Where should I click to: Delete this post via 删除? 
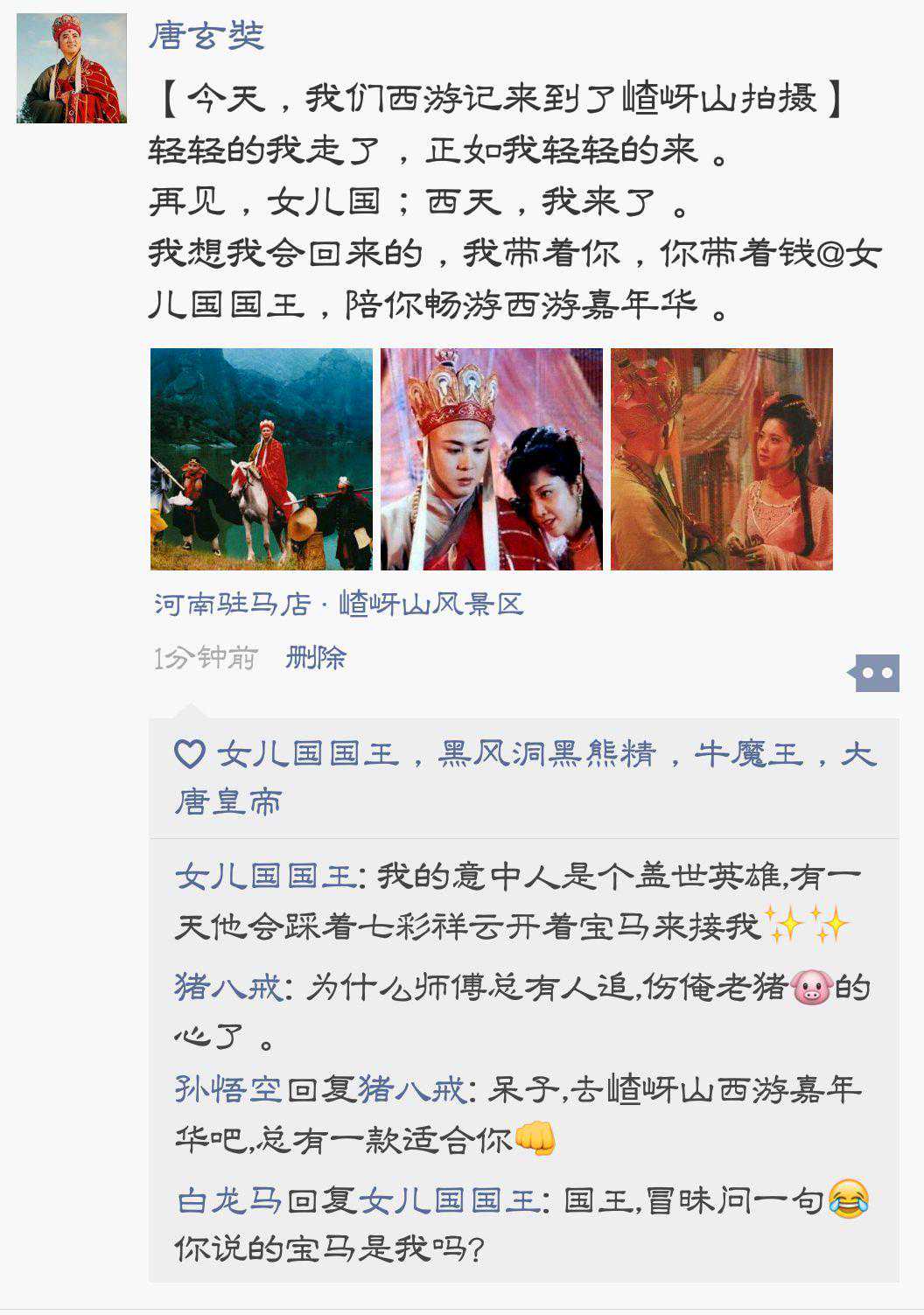[x=316, y=658]
